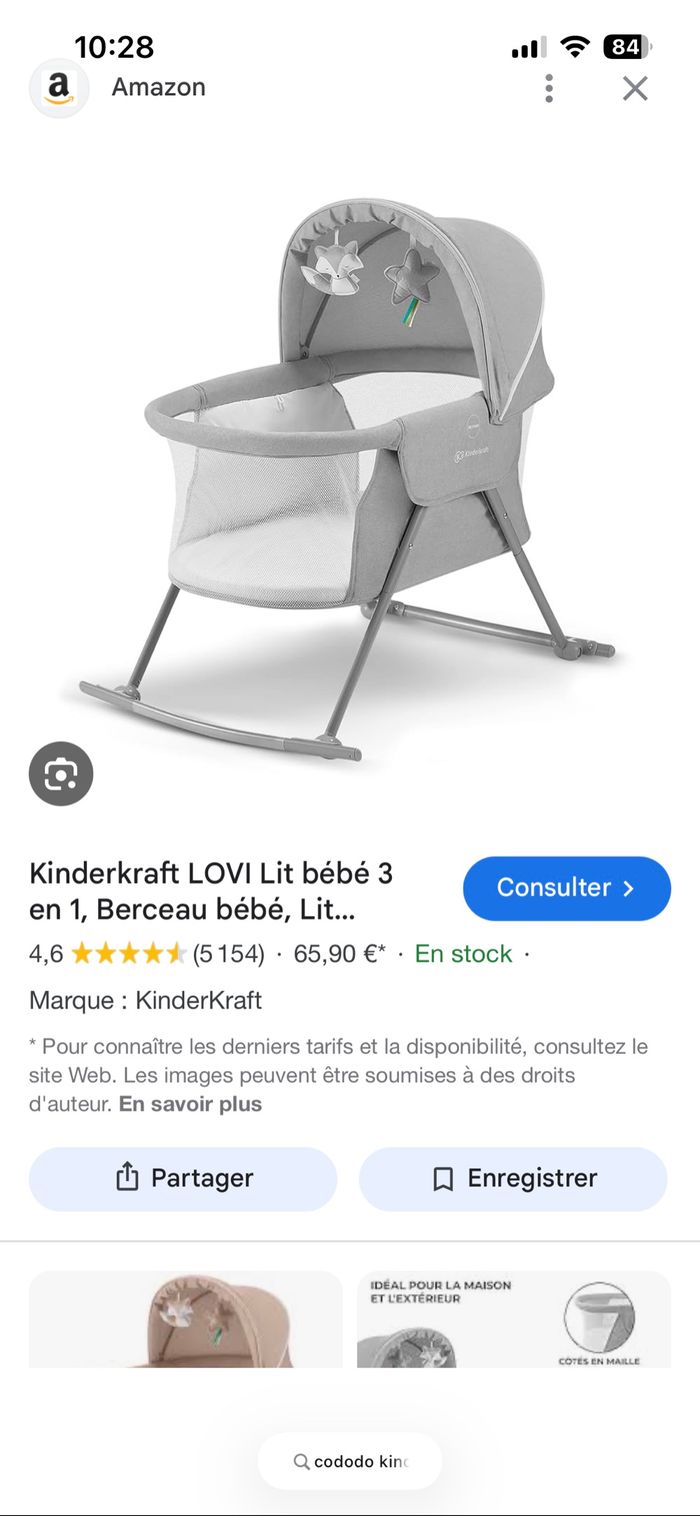Viewport: 700px width, 1516px height.
Task: Tap the "cododo" search pill
Action: 350,1462
